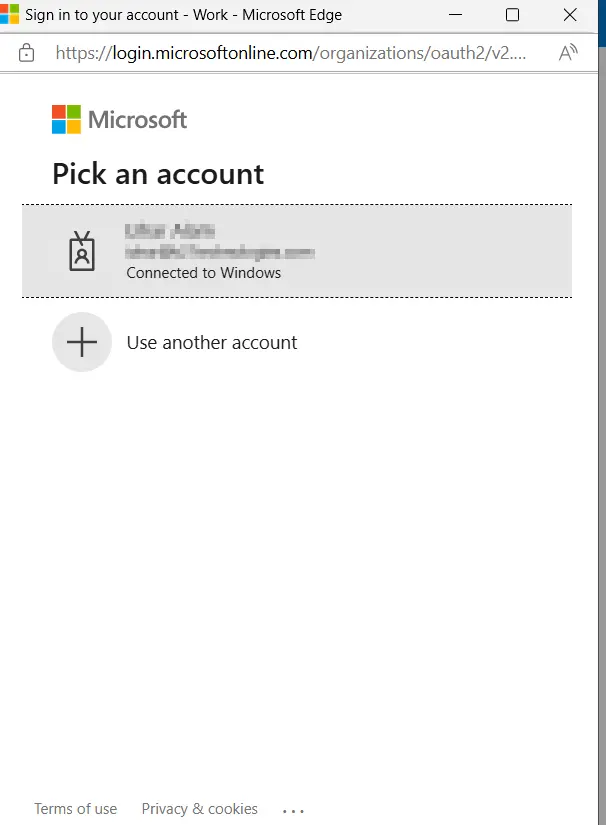Viewport: 606px width, 825px height.
Task: Maximize the sign-in window
Action: point(513,15)
